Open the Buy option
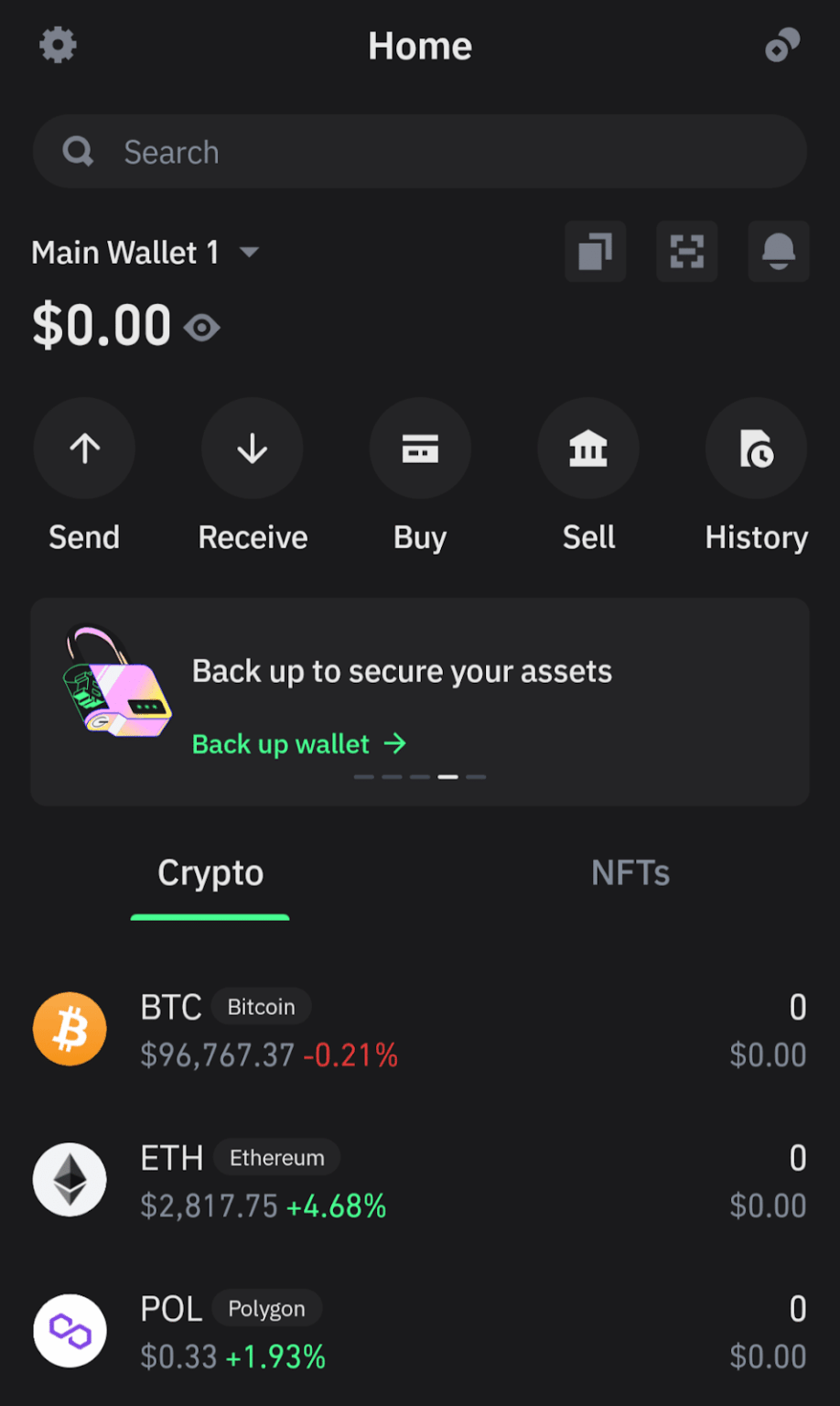 tap(420, 449)
